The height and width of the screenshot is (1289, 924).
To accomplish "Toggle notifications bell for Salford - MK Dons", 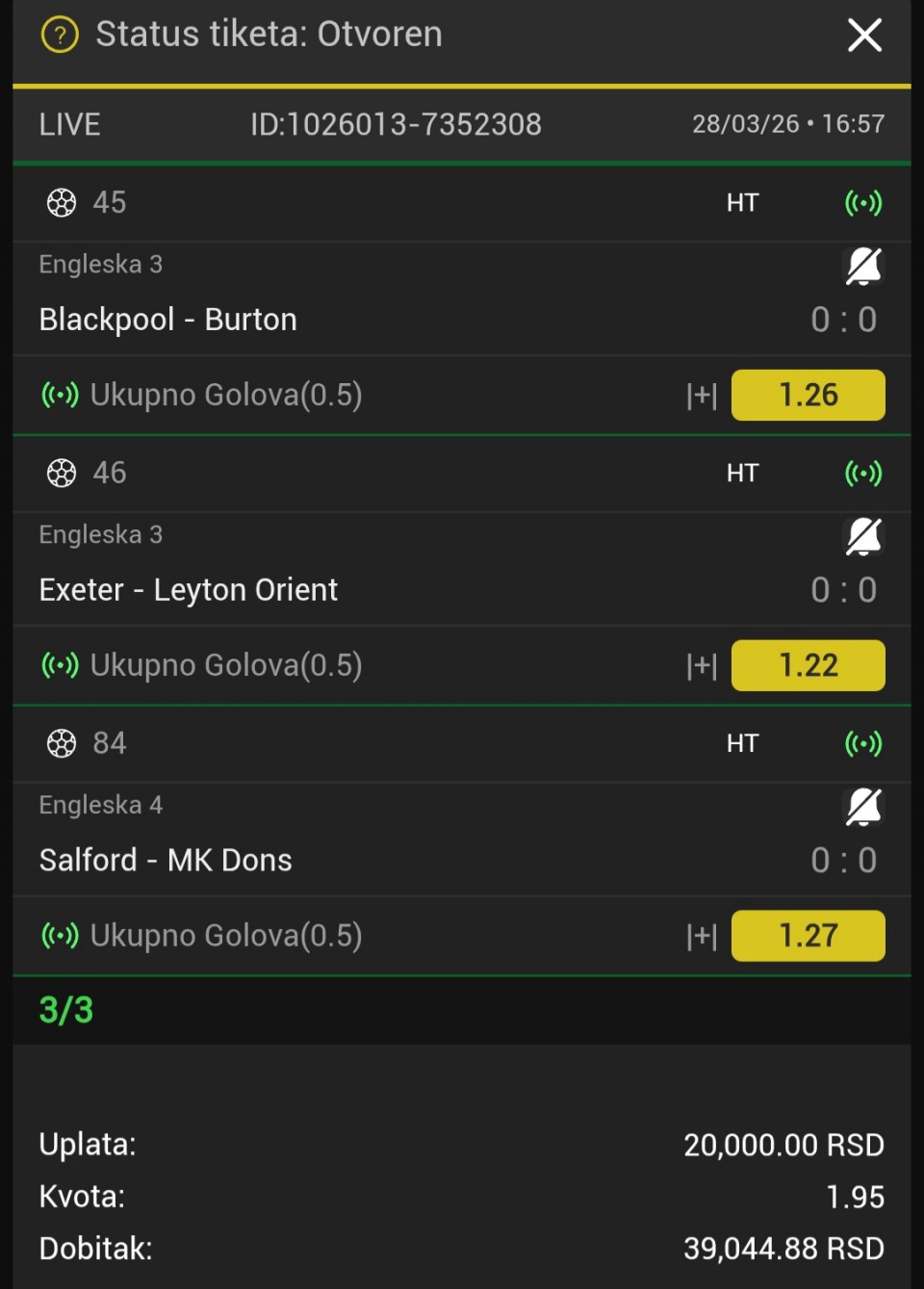I will (863, 808).
